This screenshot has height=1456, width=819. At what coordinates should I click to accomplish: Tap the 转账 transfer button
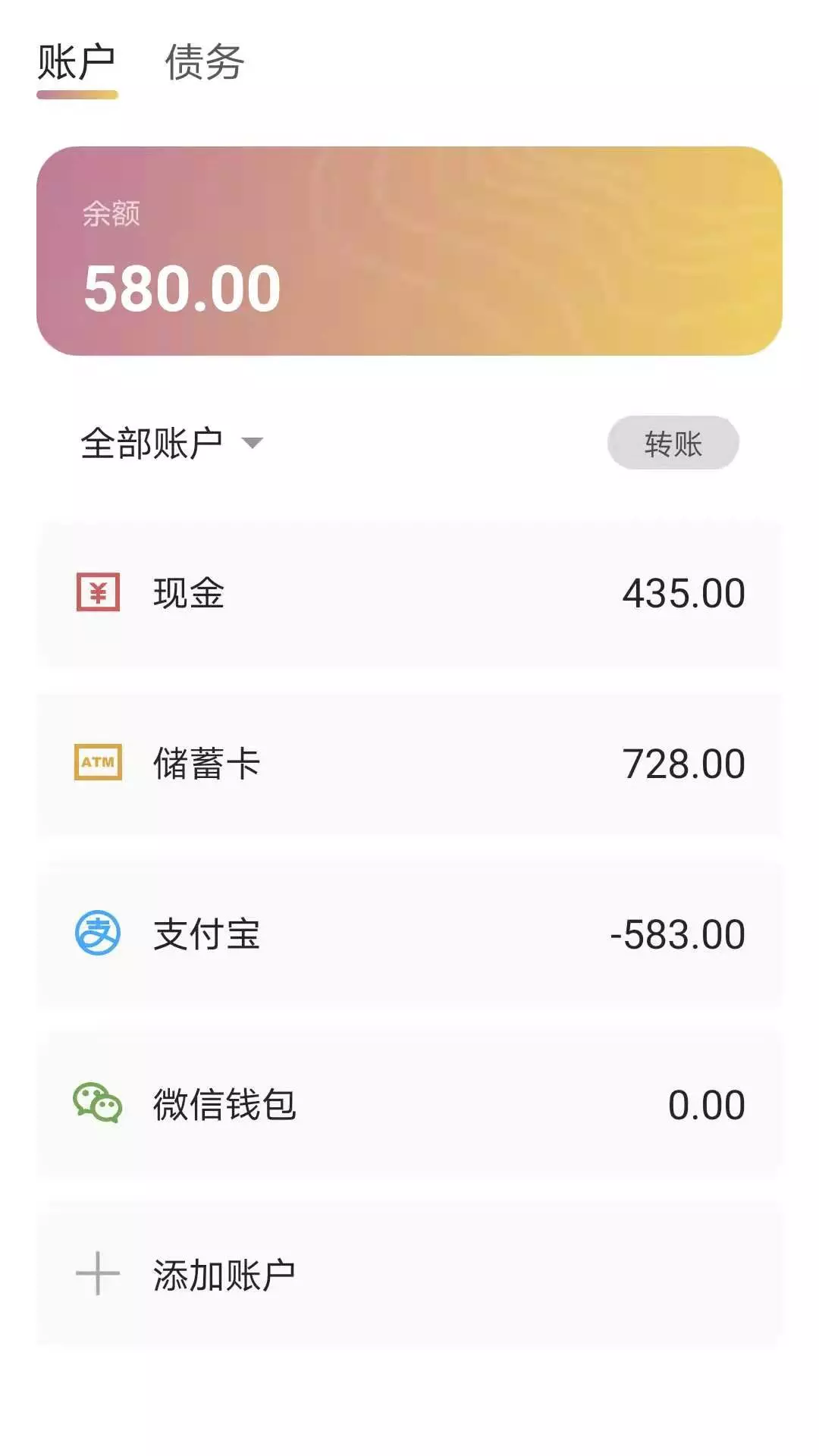[673, 443]
